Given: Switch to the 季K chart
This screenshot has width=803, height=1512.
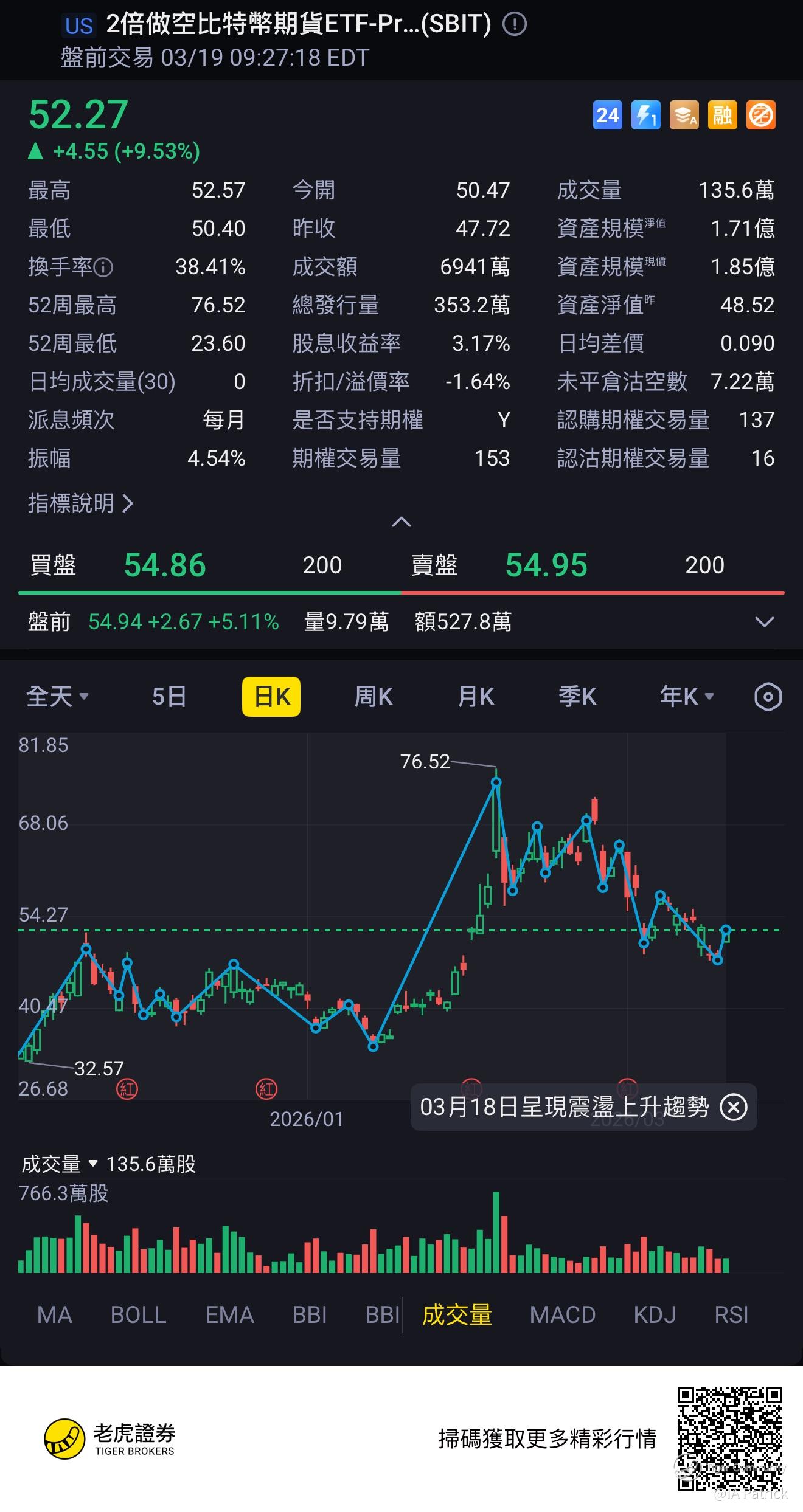Looking at the screenshot, I should coord(577,697).
